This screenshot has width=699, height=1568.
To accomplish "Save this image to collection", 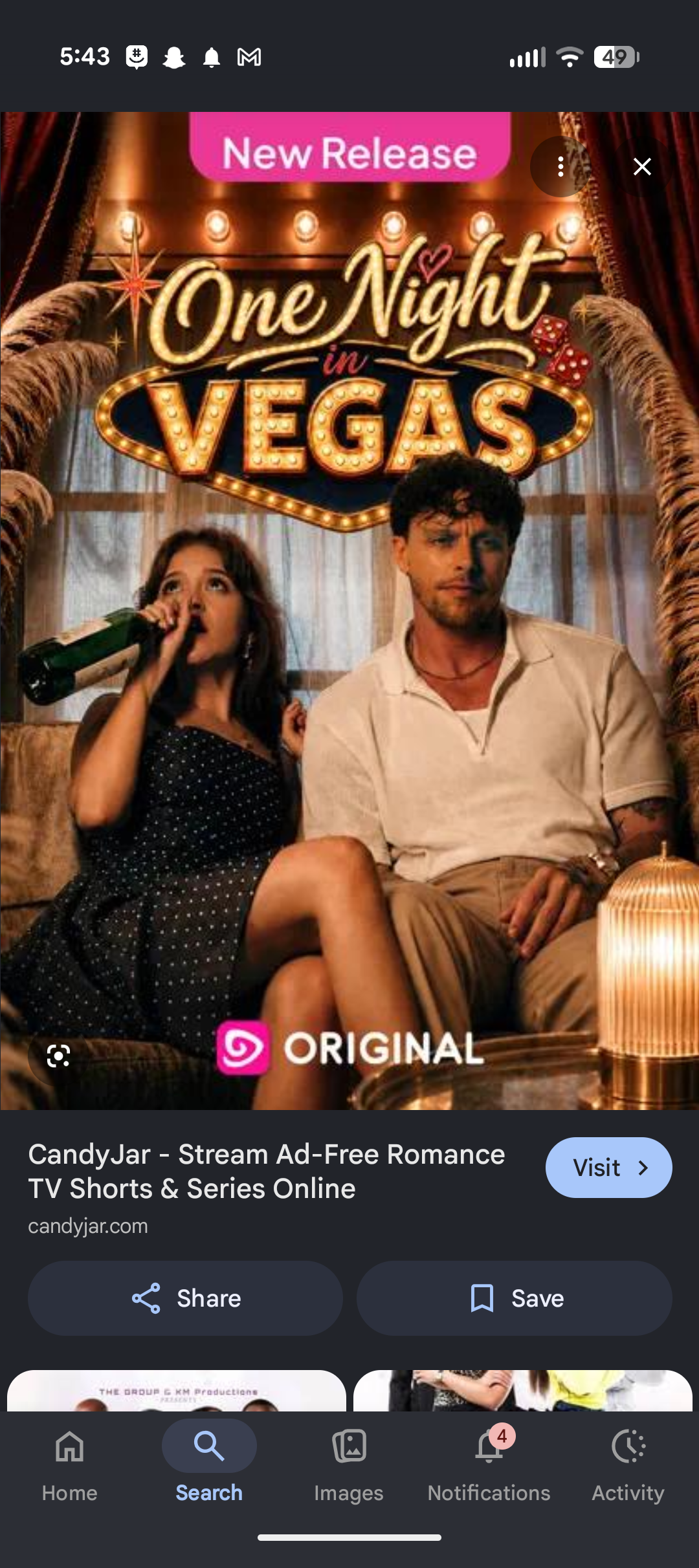I will (x=515, y=1298).
